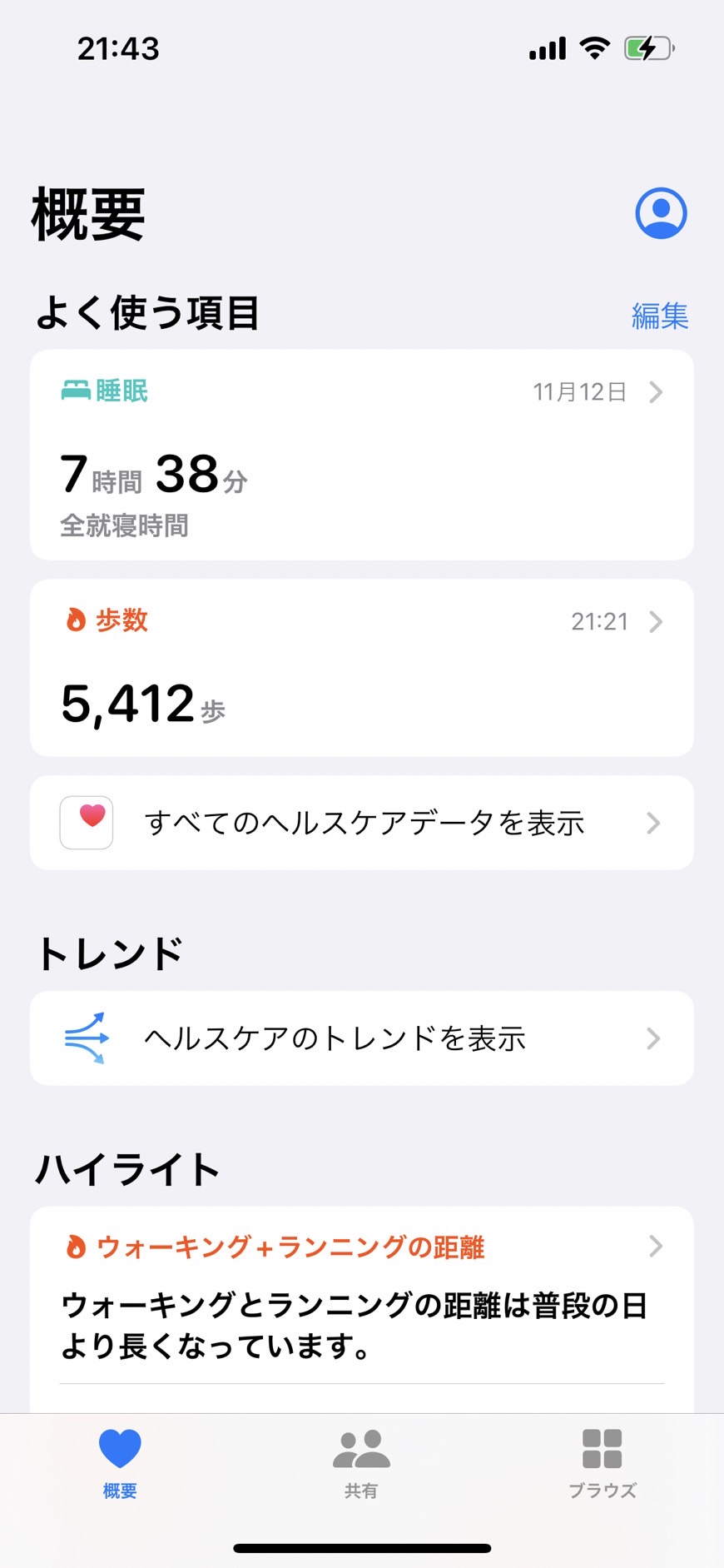This screenshot has width=724, height=1568.
Task: Open the 睡眠 sleep card
Action: [362, 455]
